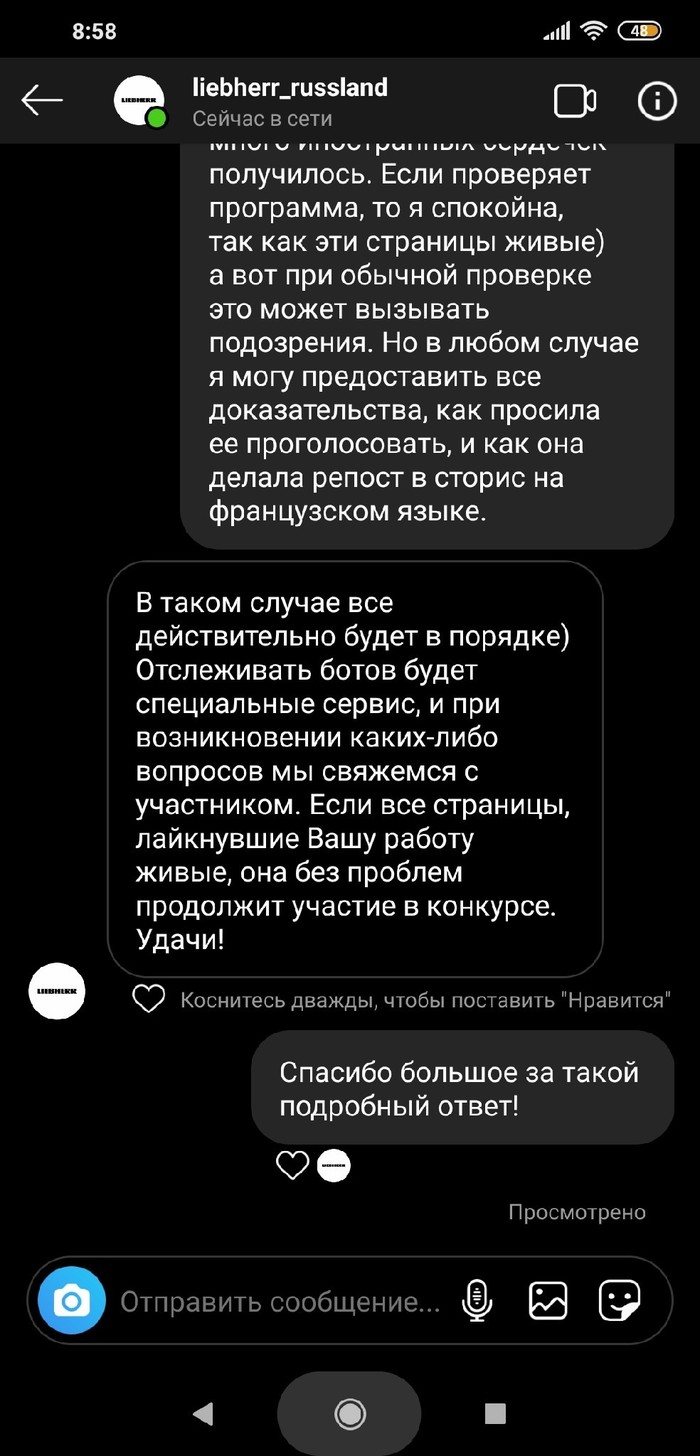View heart reaction under Спасибо большое message
The image size is (700, 1456).
[x=293, y=1165]
